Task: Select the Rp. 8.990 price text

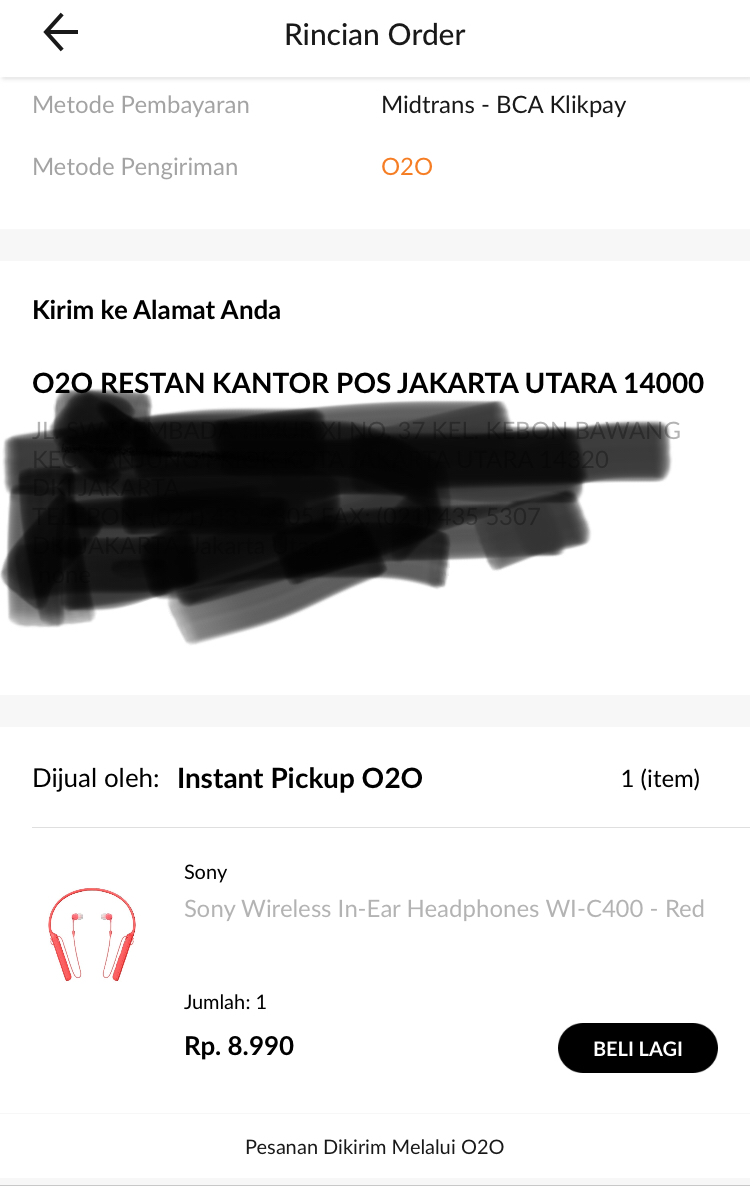Action: [x=238, y=1045]
